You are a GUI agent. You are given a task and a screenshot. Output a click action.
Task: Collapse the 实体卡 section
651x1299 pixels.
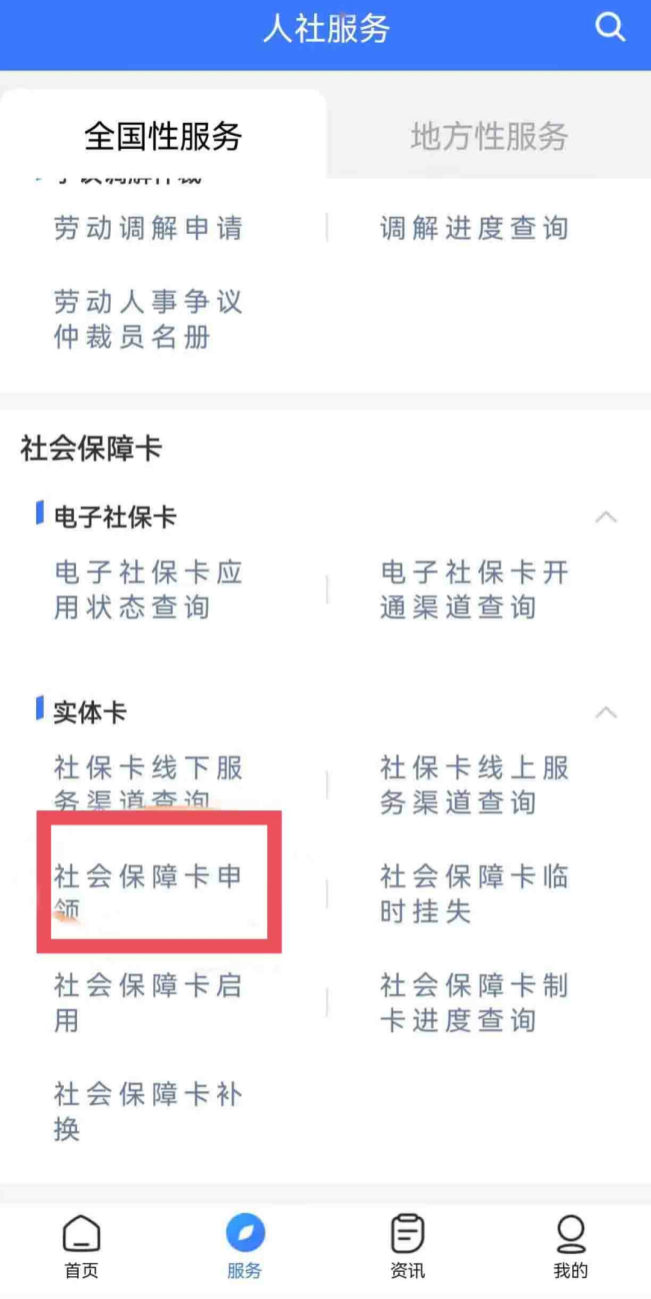[606, 713]
